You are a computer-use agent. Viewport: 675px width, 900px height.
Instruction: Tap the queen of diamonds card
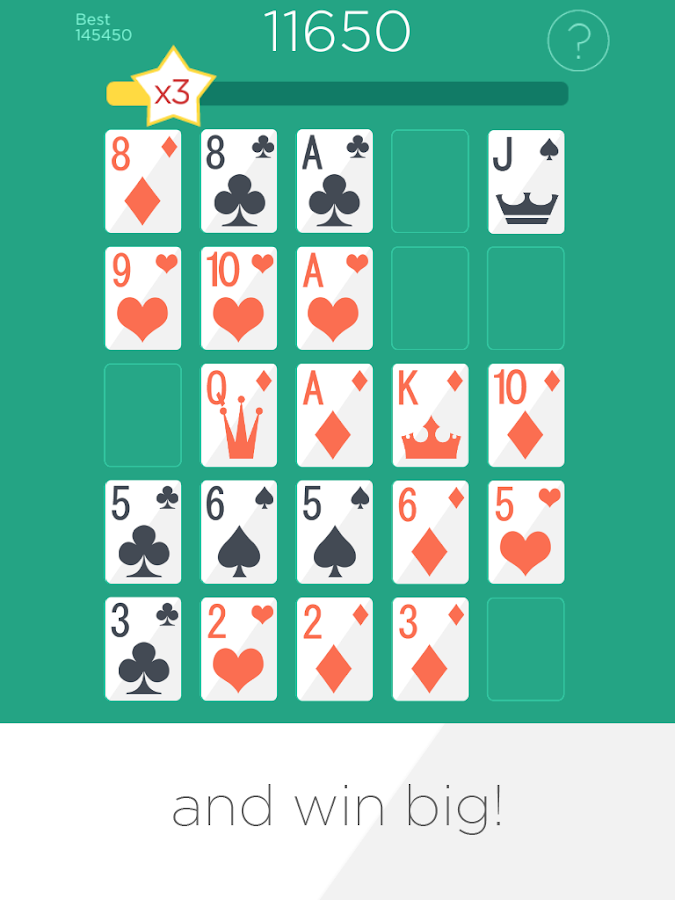coord(239,415)
